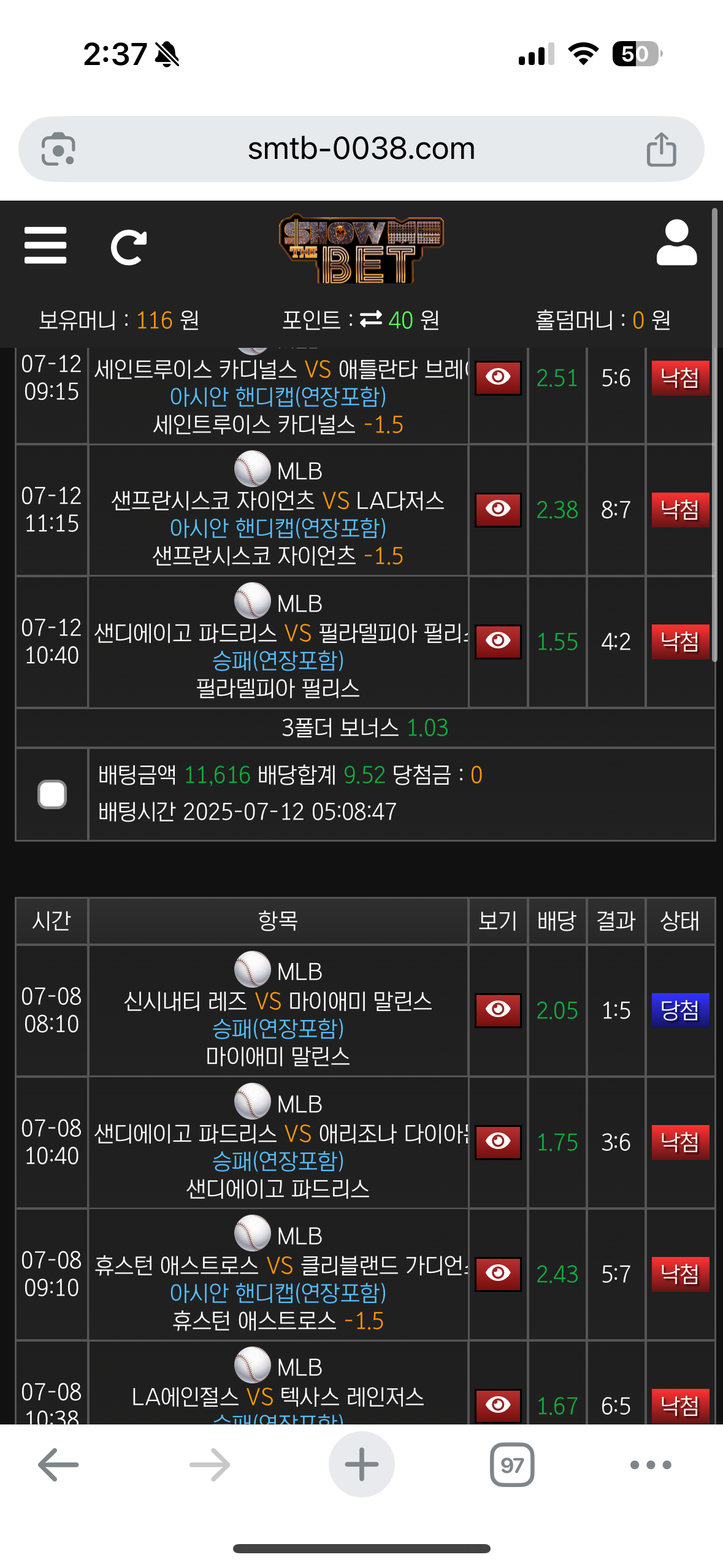
Task: Tap the smtb-0038.com address bar
Action: [361, 149]
